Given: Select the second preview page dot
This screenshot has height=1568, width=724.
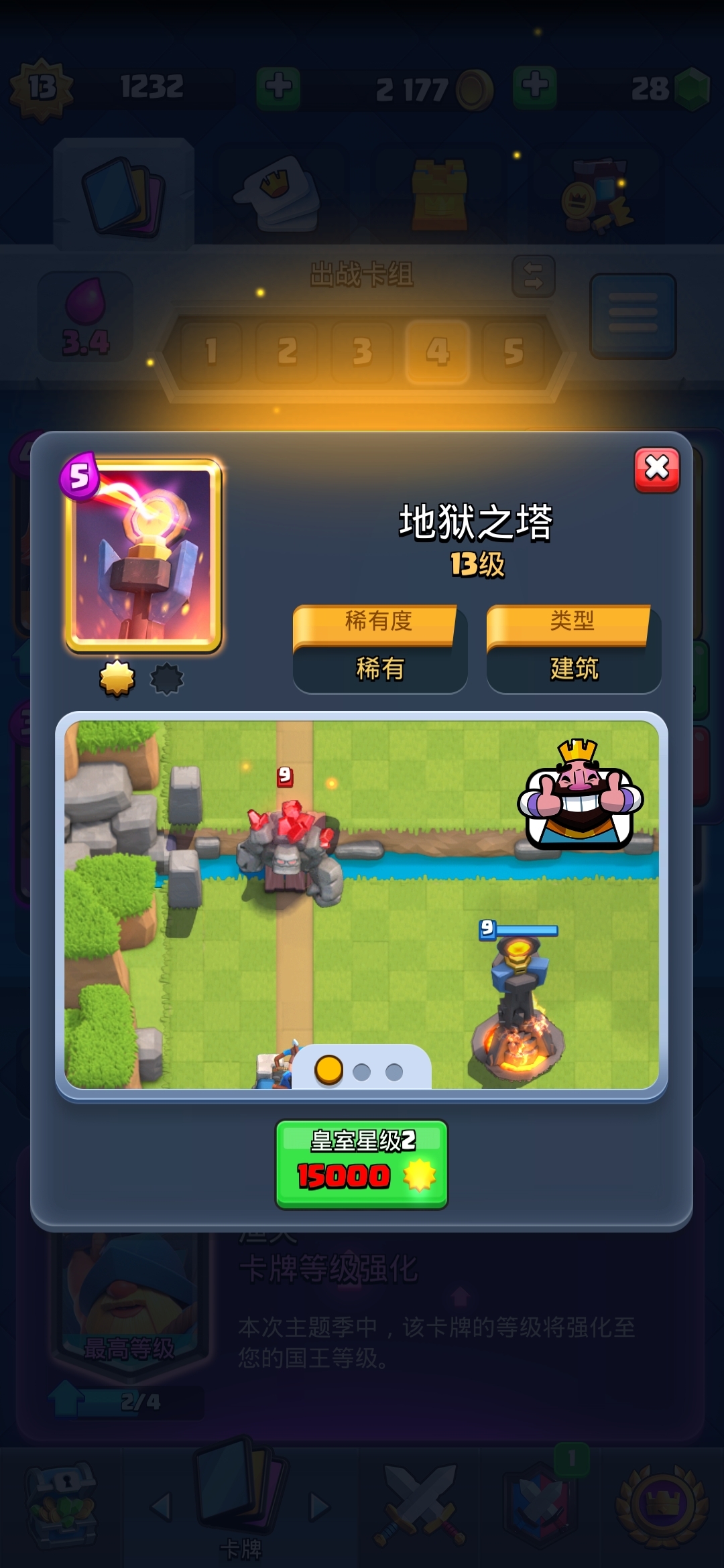Looking at the screenshot, I should coord(362,1072).
